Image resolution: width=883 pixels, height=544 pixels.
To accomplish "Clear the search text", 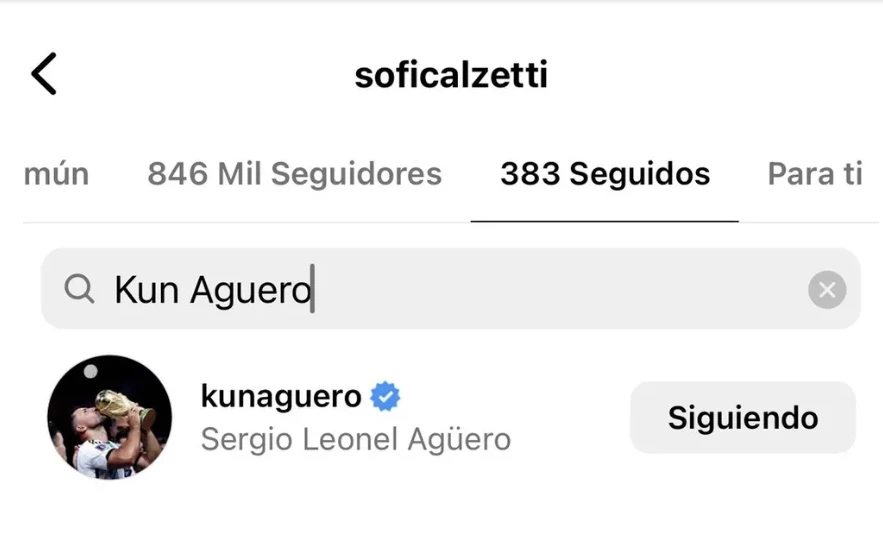I will pos(827,290).
